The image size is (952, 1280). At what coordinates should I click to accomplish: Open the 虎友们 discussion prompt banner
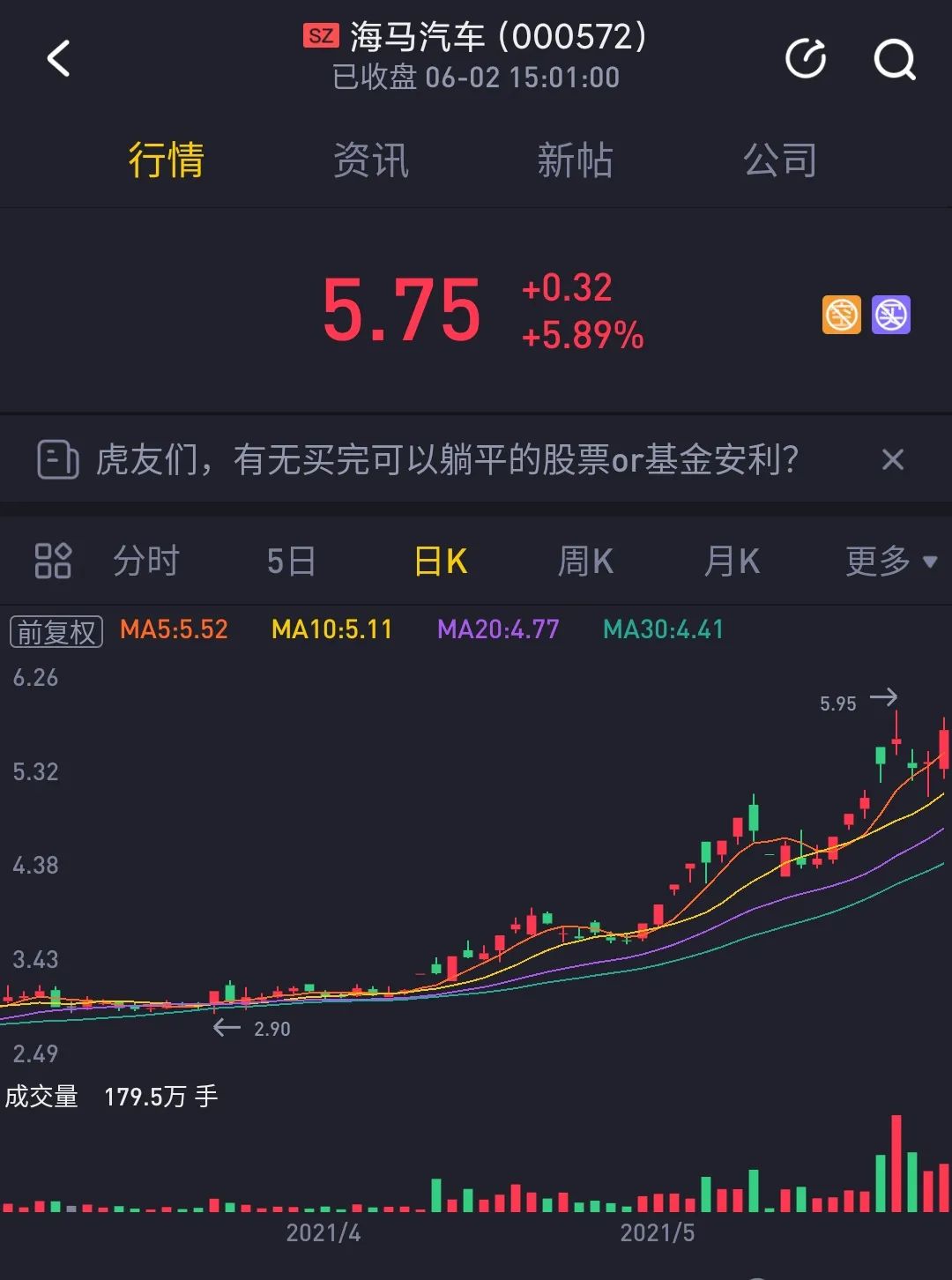pos(445,459)
